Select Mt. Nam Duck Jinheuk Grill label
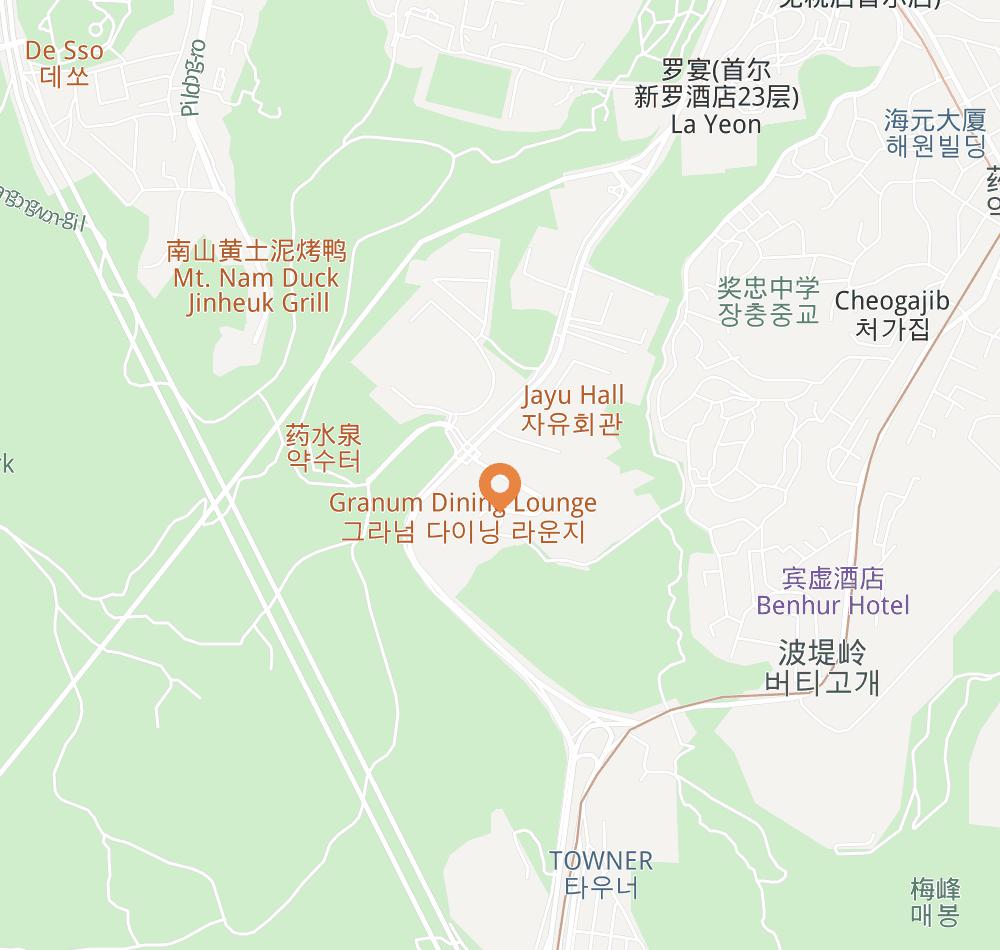1000x950 pixels. (257, 277)
